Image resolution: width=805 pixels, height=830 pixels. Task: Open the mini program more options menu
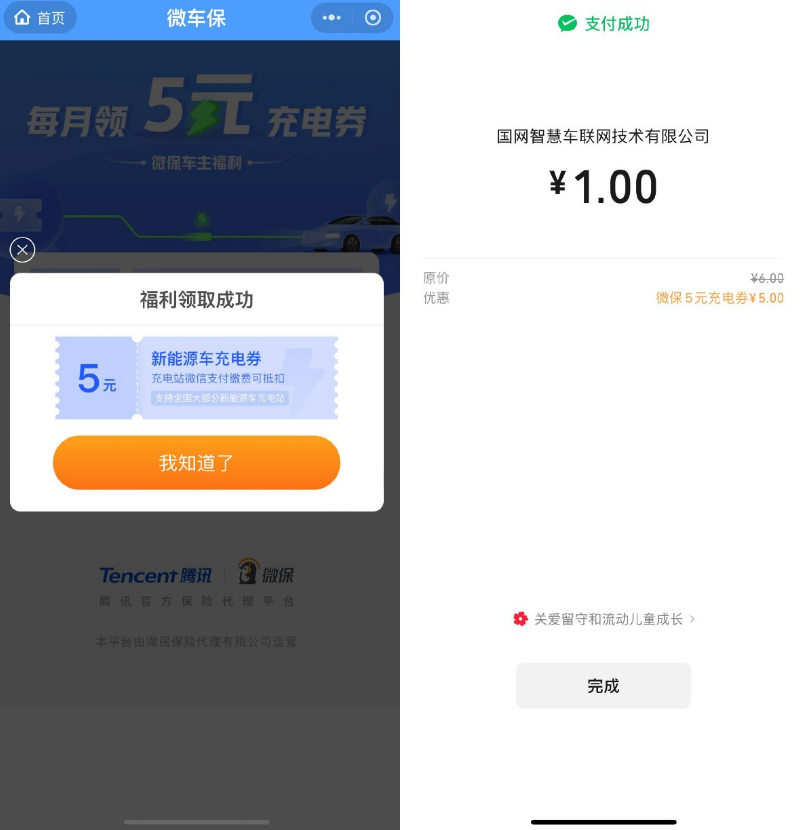pos(332,18)
